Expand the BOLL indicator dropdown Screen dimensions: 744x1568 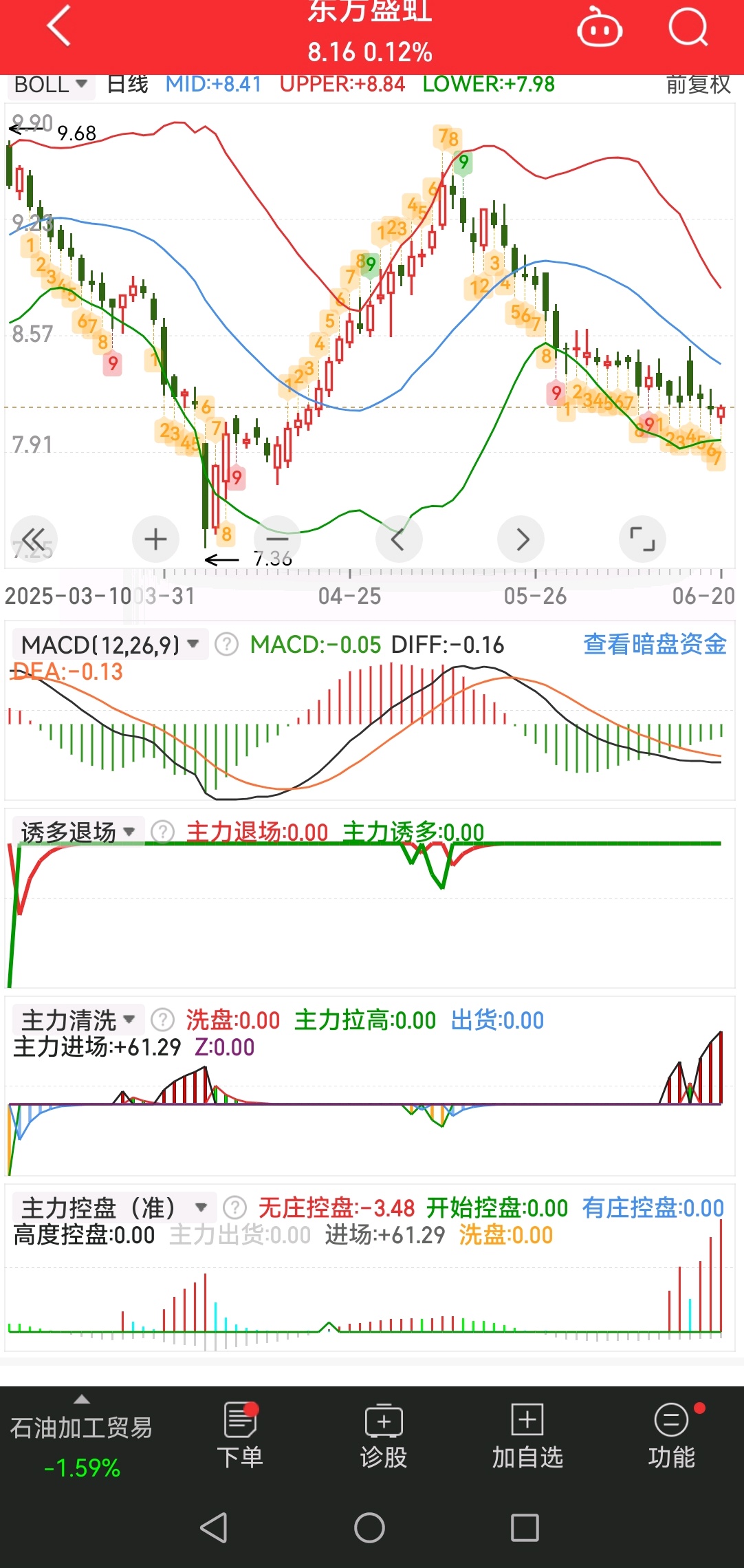tap(51, 85)
